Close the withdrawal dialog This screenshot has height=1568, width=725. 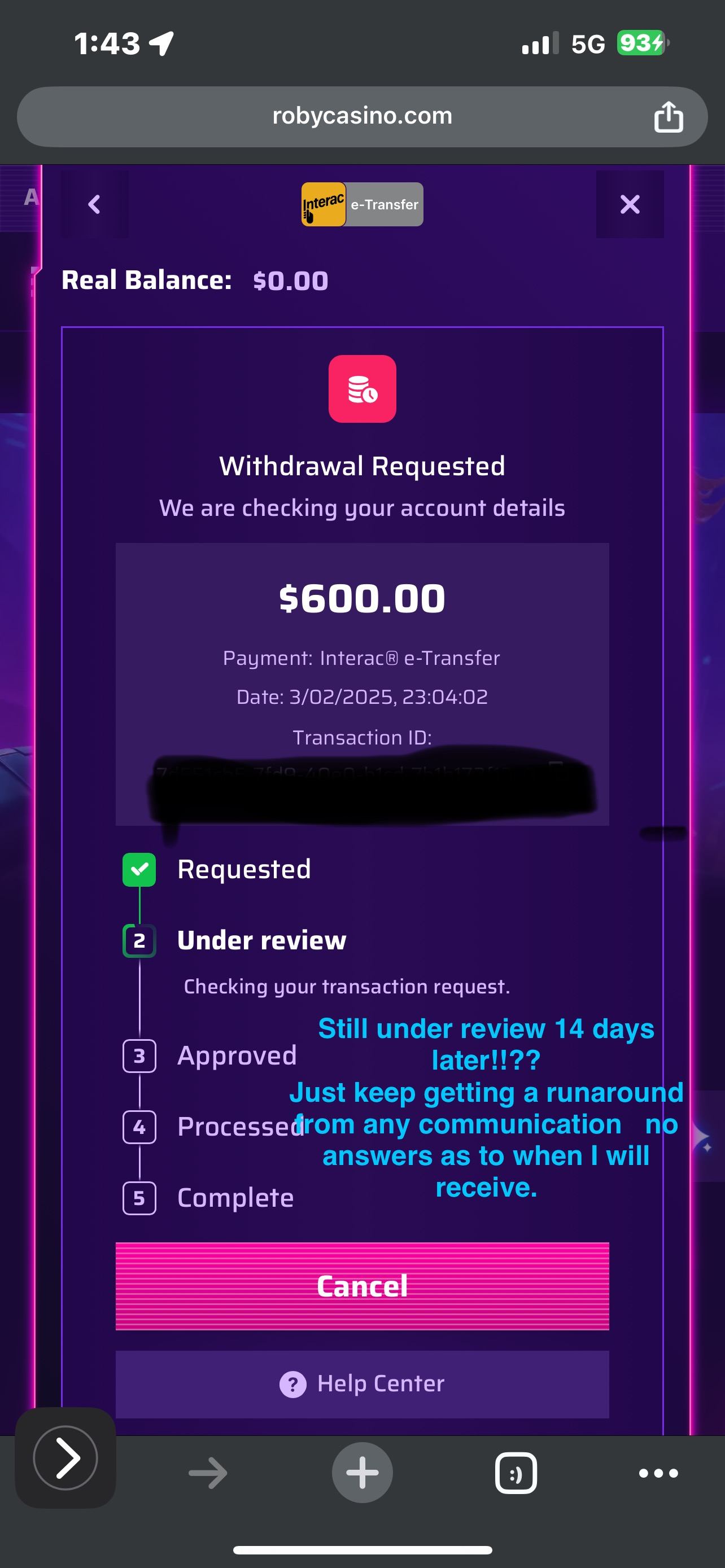pos(630,204)
